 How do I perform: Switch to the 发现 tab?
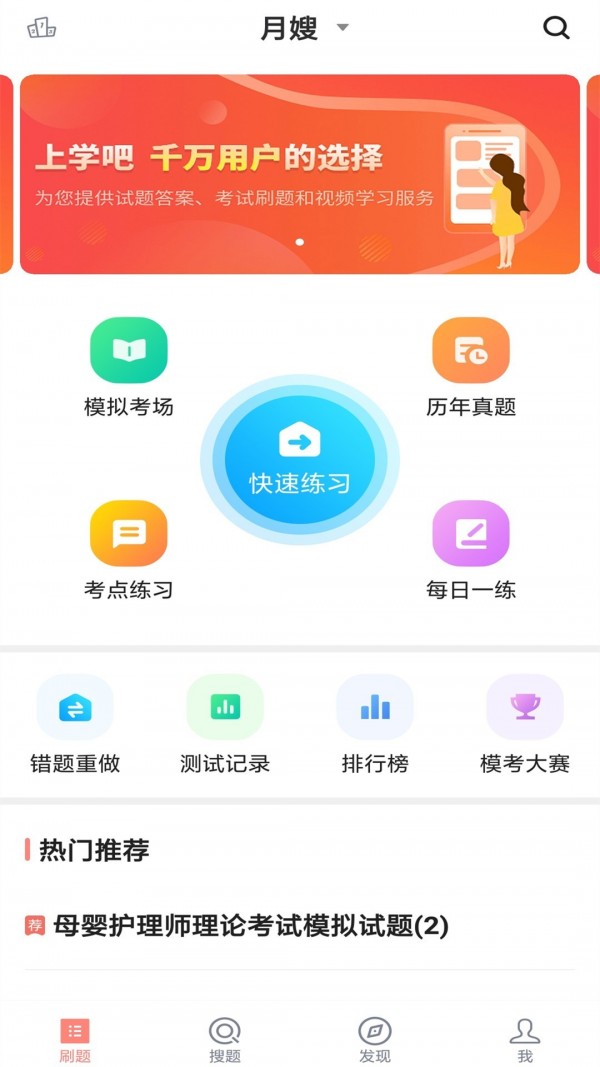[375, 1040]
